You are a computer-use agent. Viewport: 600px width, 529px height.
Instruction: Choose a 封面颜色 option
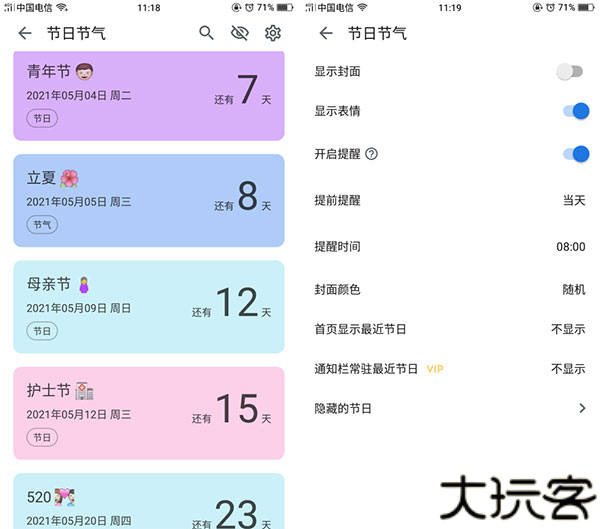[x=450, y=290]
